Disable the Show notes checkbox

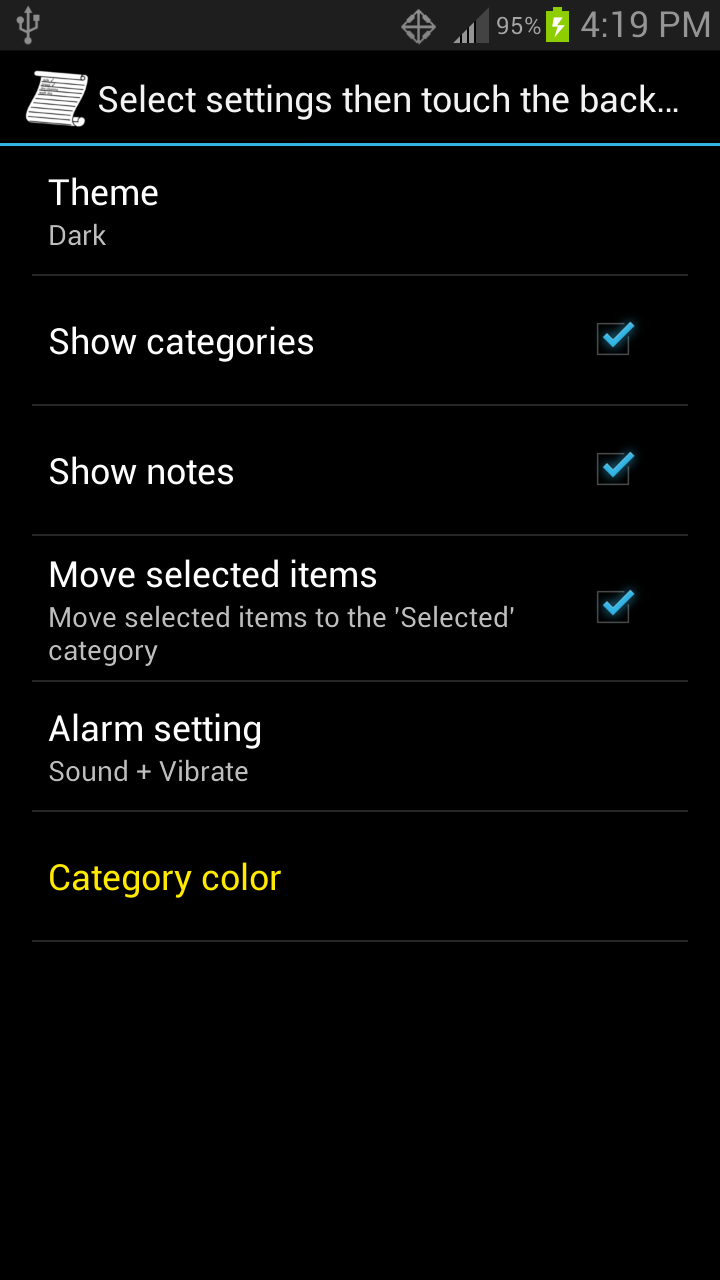(614, 469)
